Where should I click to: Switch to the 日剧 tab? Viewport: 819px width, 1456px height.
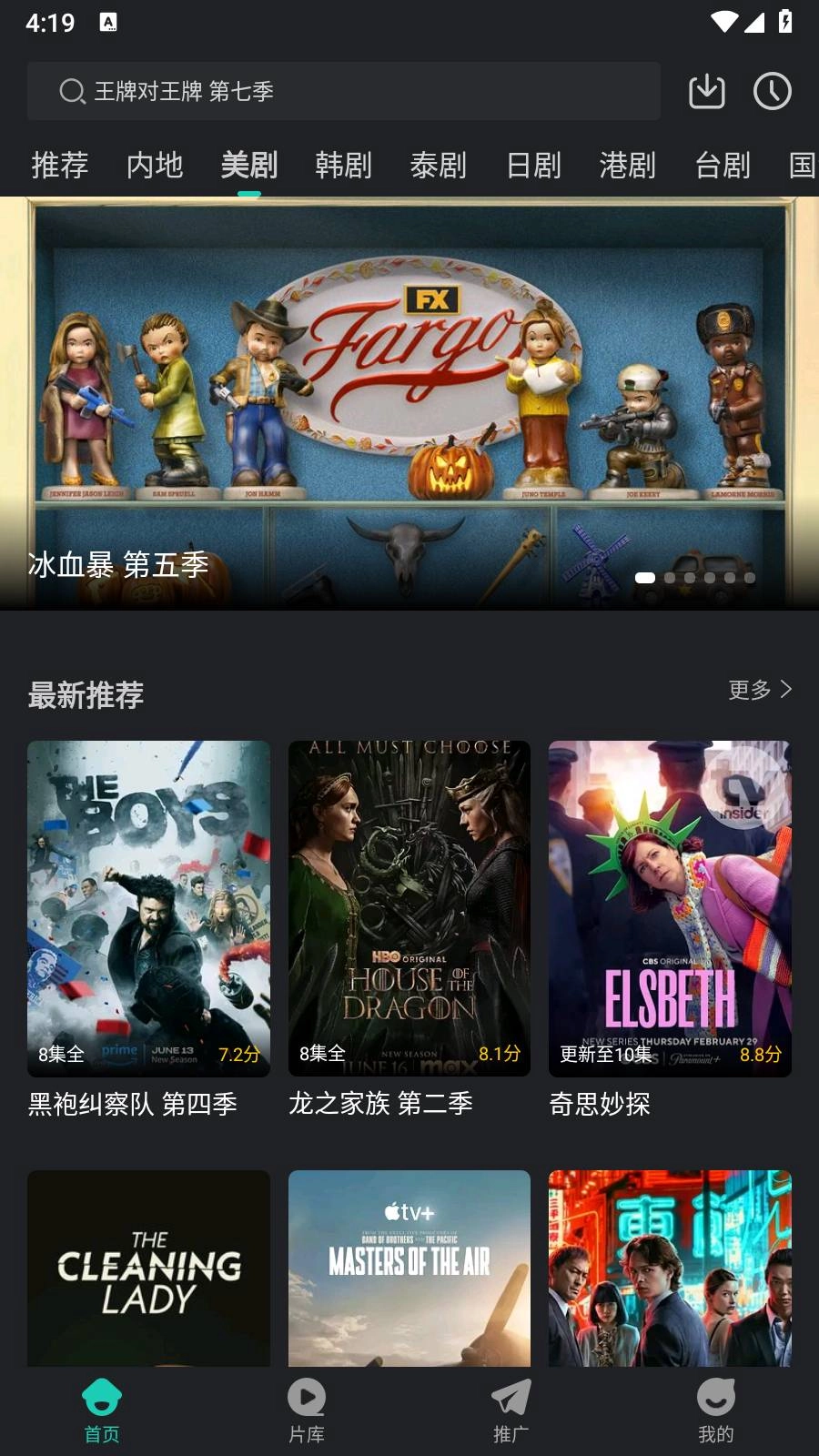tap(532, 166)
